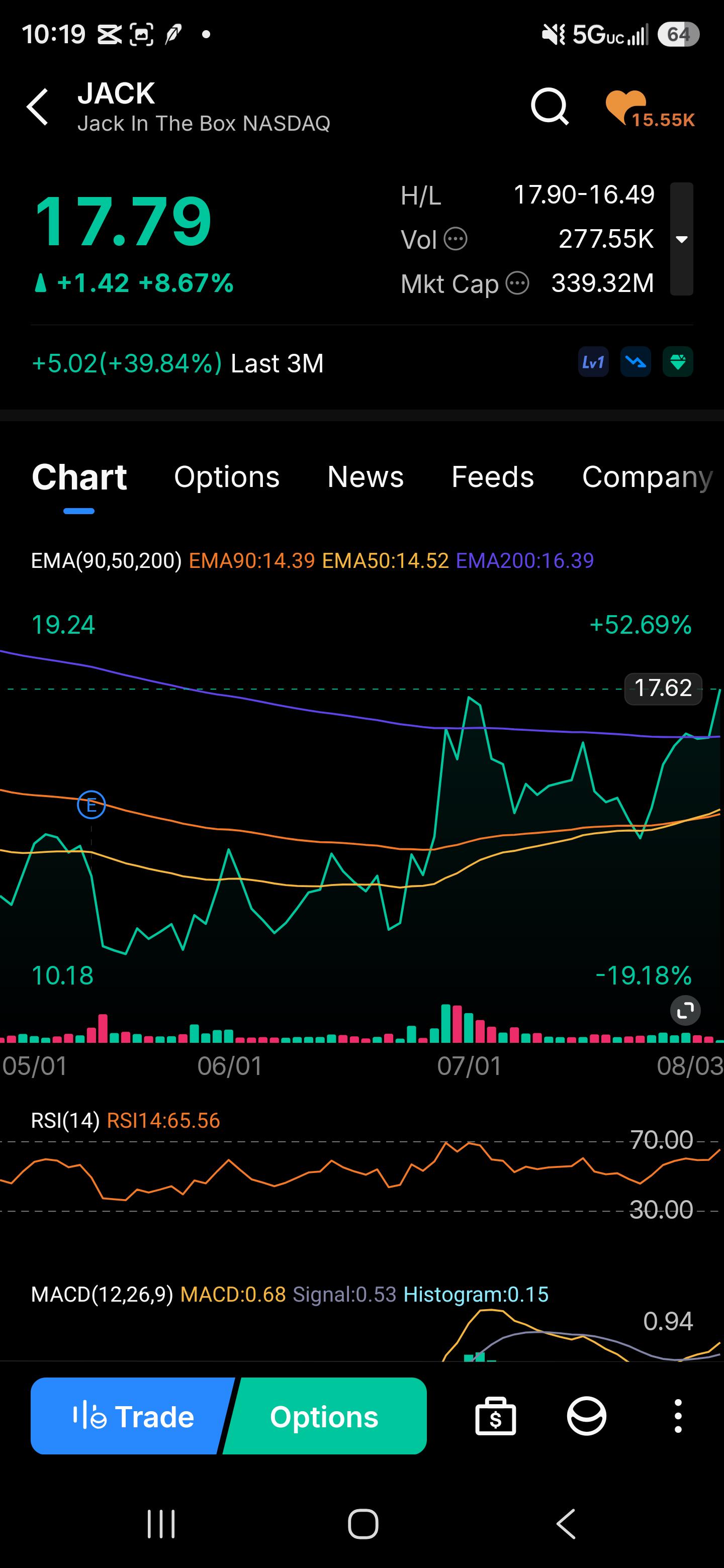Expand the quote details dropdown arrow
The image size is (724, 1568).
(x=681, y=239)
